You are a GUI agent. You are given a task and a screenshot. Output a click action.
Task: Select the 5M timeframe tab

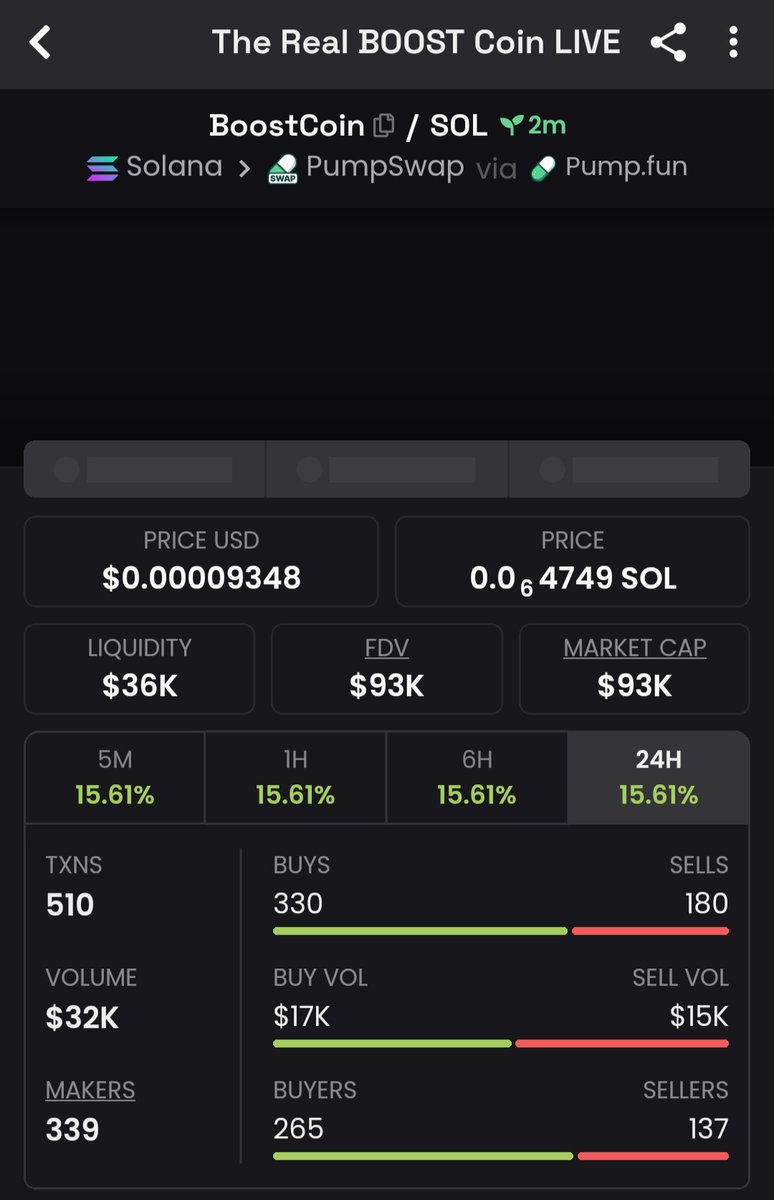pos(115,778)
